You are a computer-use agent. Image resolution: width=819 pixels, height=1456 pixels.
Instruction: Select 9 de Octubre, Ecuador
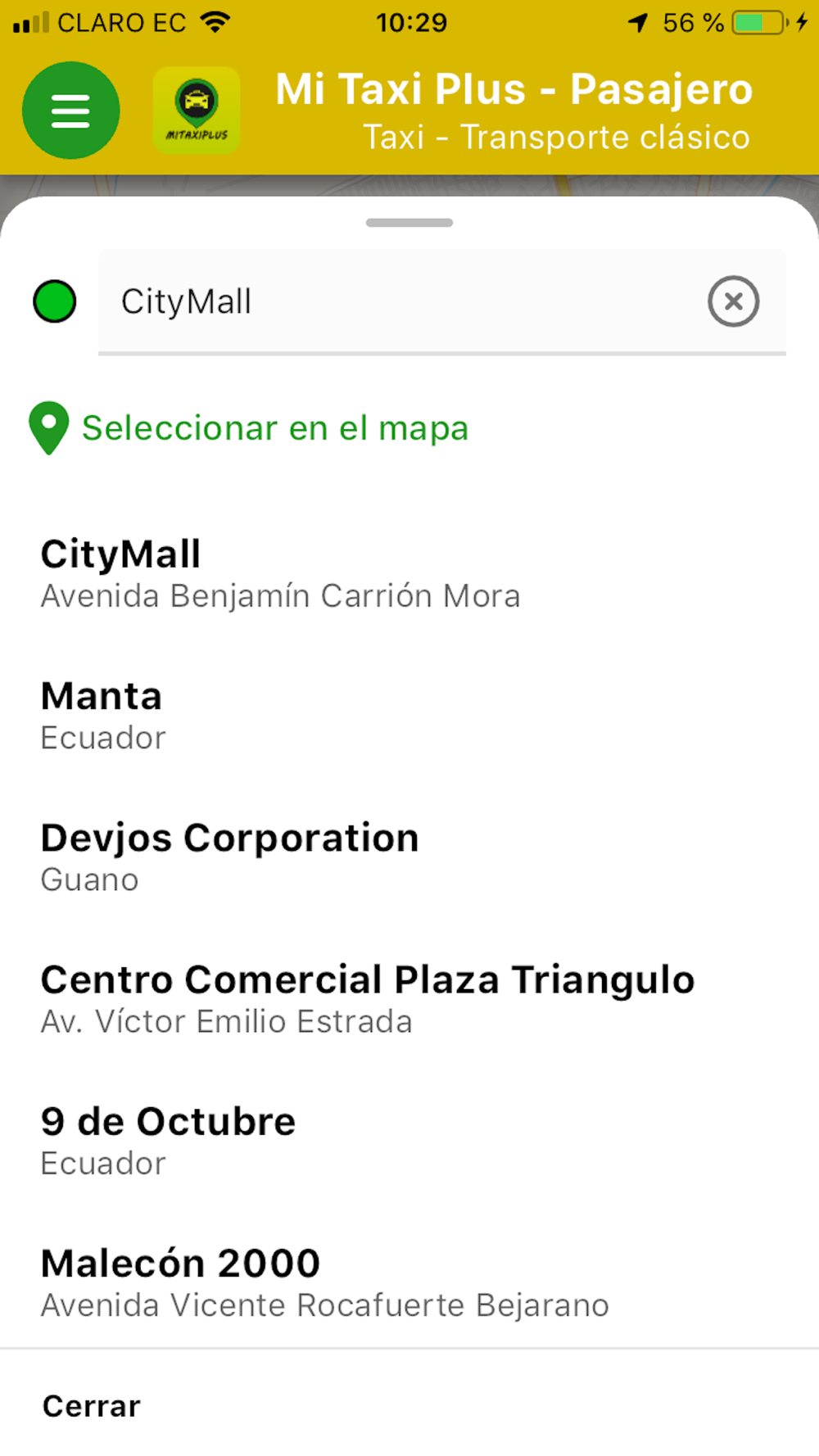409,1141
